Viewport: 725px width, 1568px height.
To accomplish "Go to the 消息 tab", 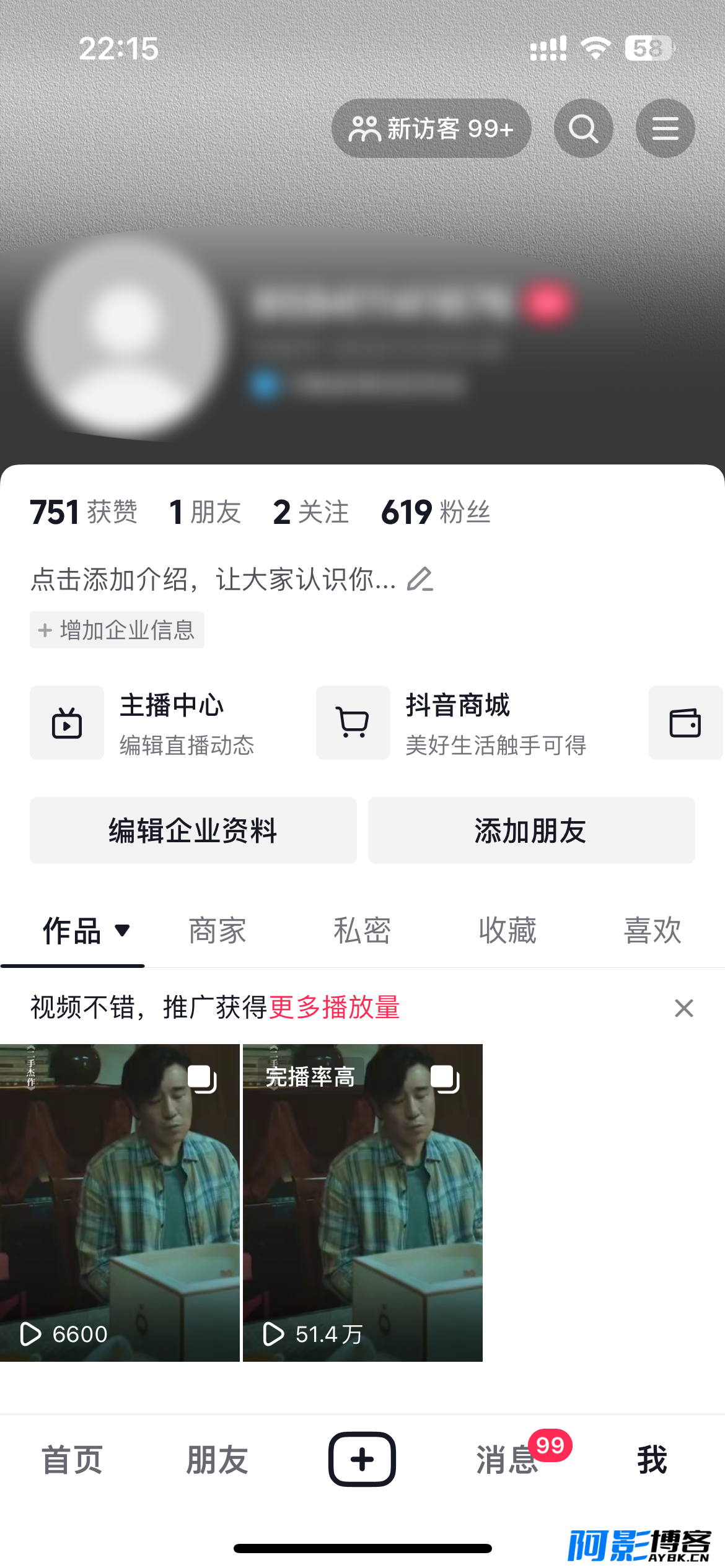I will pyautogui.click(x=507, y=1460).
